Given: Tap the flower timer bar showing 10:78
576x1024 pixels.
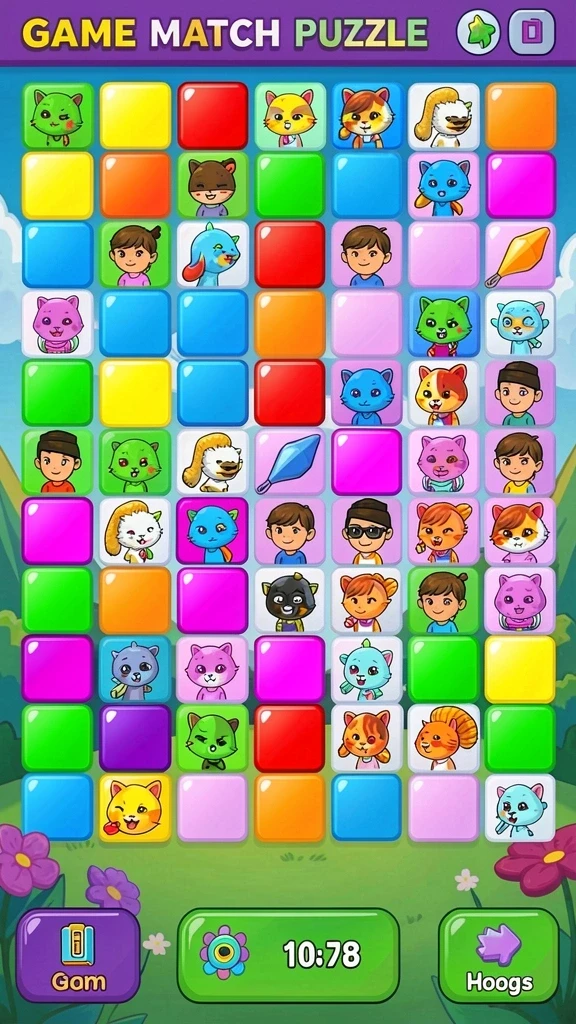Looking at the screenshot, I should [x=289, y=954].
